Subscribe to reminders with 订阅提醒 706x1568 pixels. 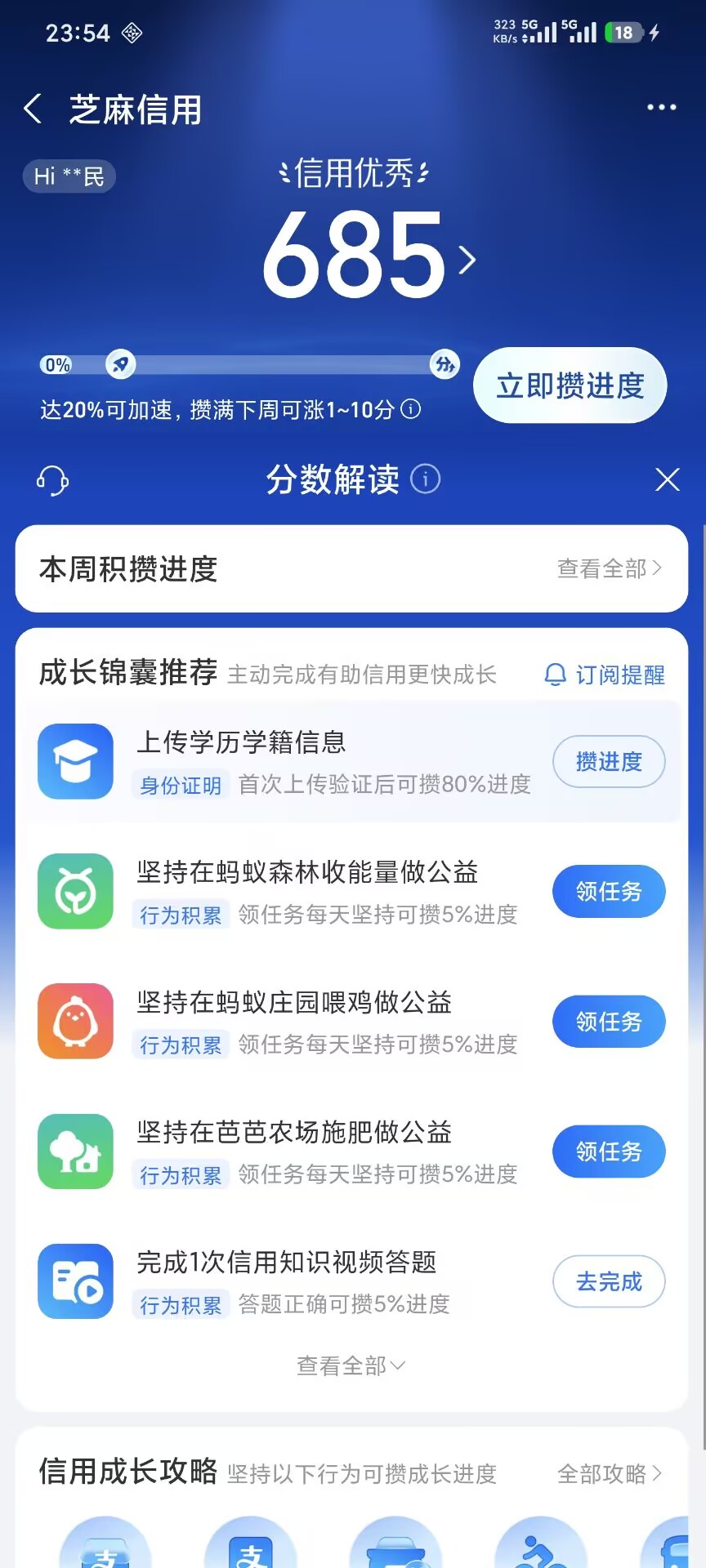pyautogui.click(x=605, y=675)
